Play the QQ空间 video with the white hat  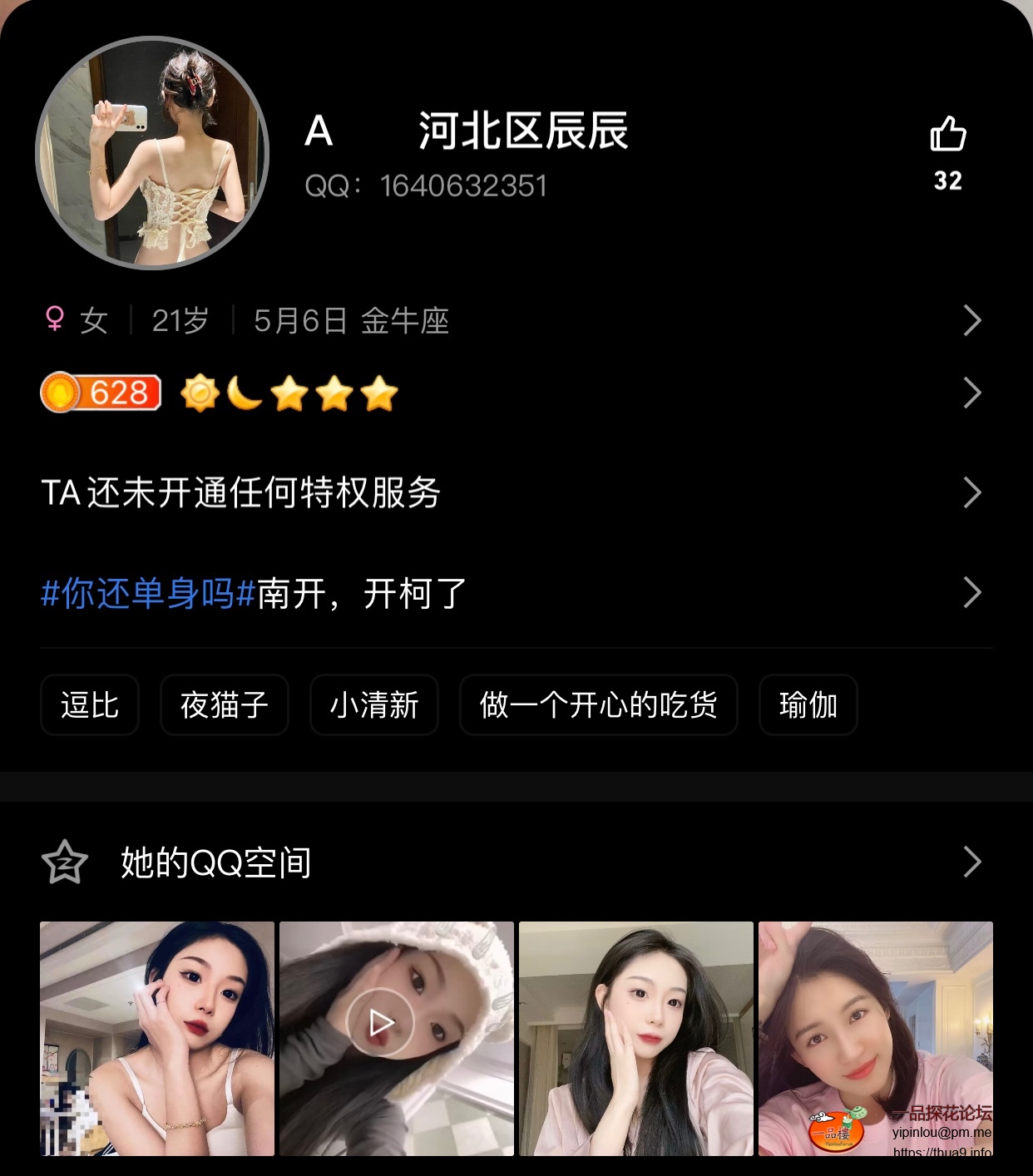[382, 1023]
